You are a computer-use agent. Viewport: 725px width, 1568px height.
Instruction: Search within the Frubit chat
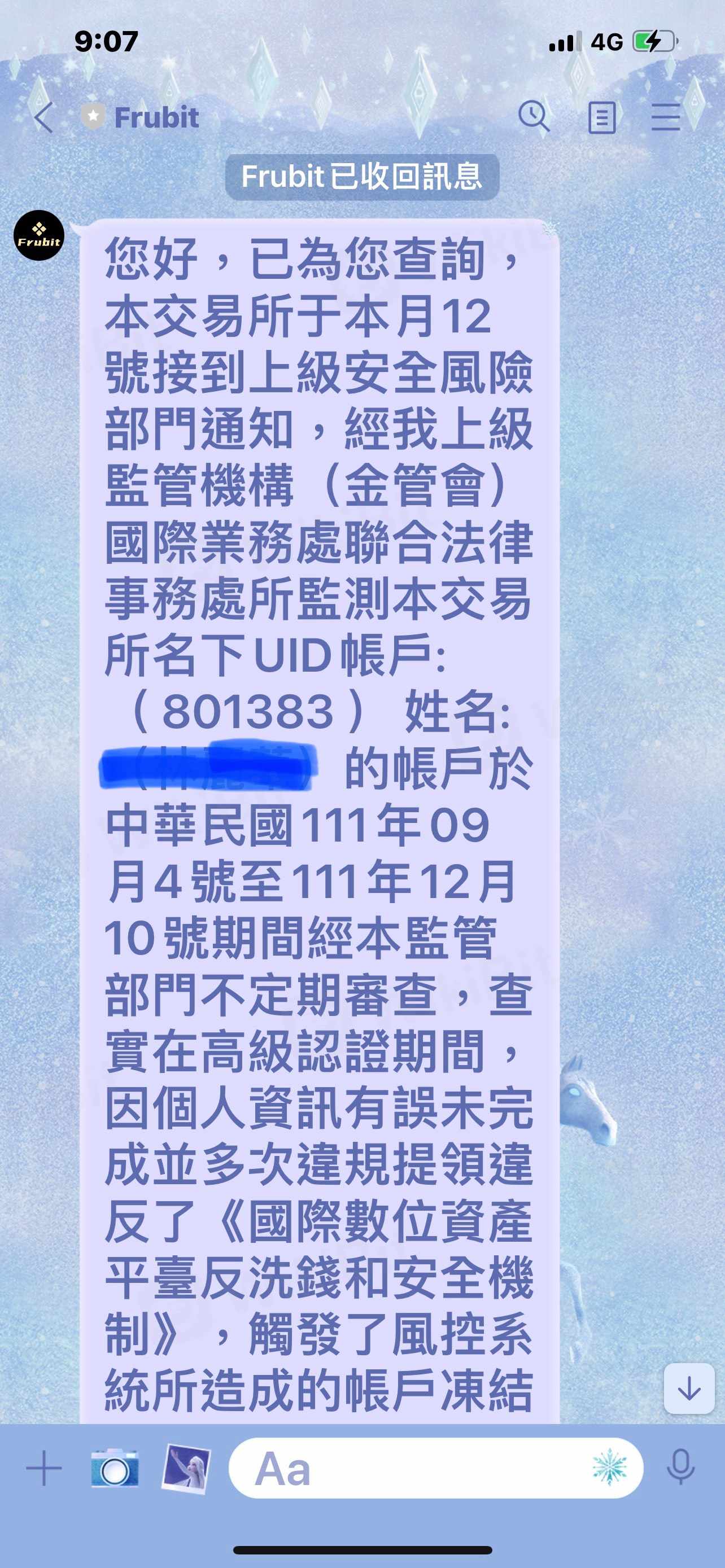534,116
